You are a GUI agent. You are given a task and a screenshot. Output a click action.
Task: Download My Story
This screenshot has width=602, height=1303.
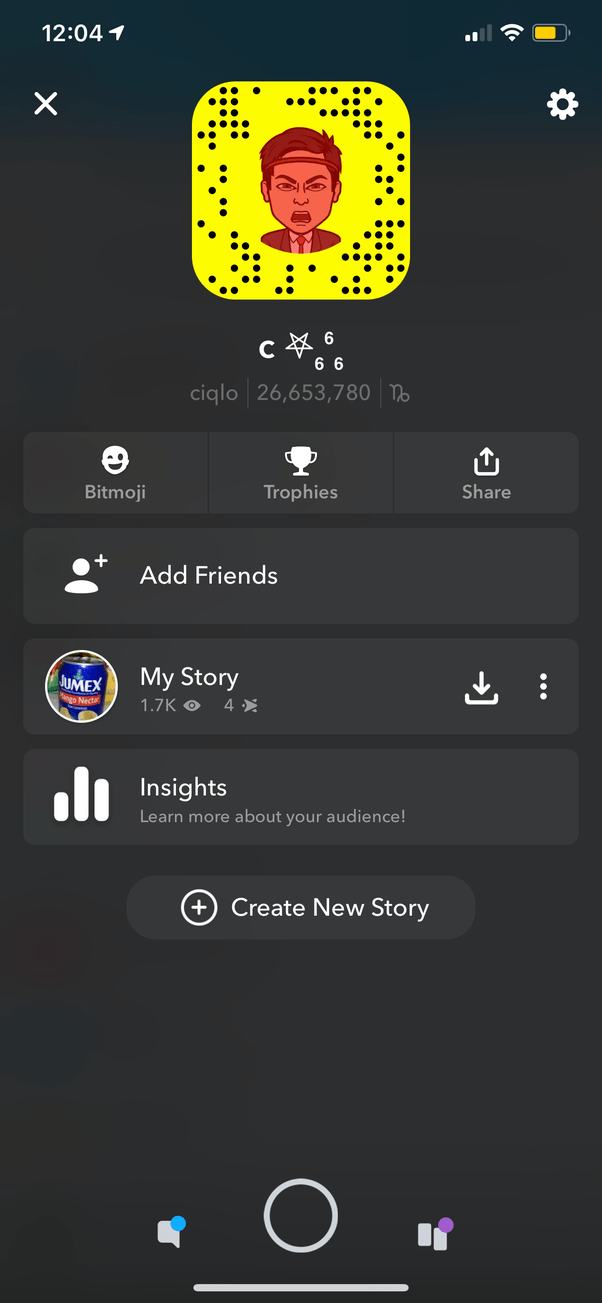[x=481, y=687]
